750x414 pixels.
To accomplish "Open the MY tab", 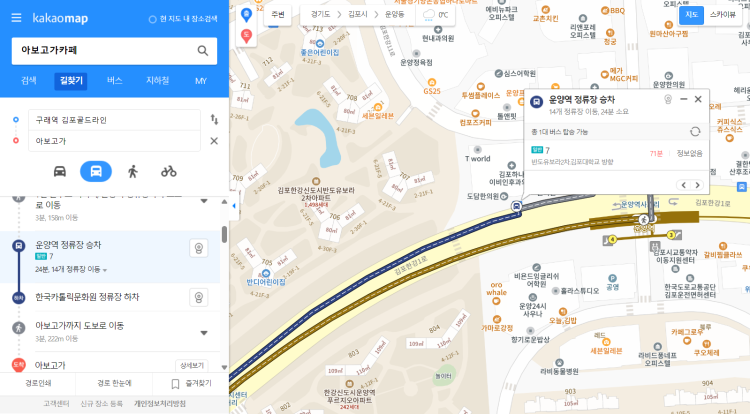I will click(x=200, y=80).
